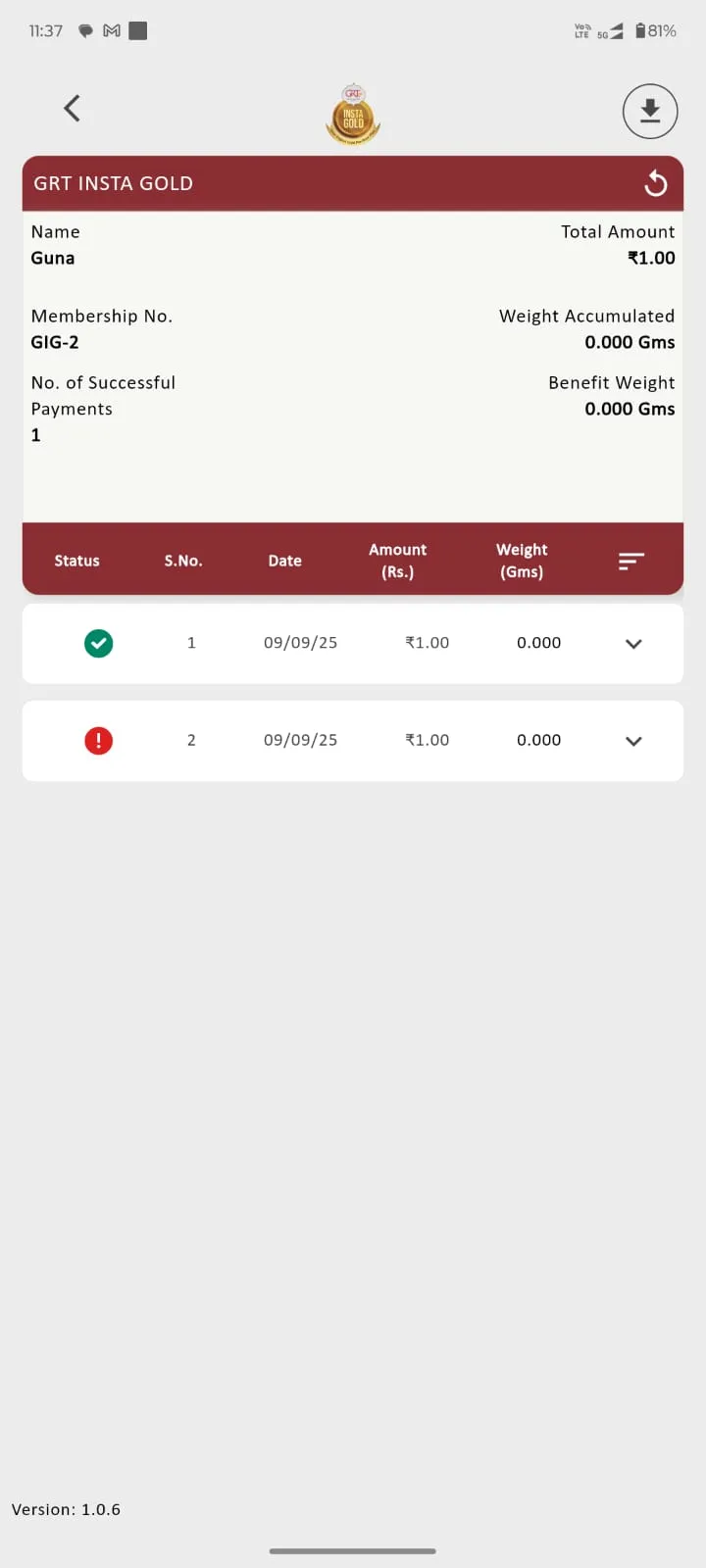Select the Status column header
Viewport: 706px width, 1568px height.
[x=76, y=561]
